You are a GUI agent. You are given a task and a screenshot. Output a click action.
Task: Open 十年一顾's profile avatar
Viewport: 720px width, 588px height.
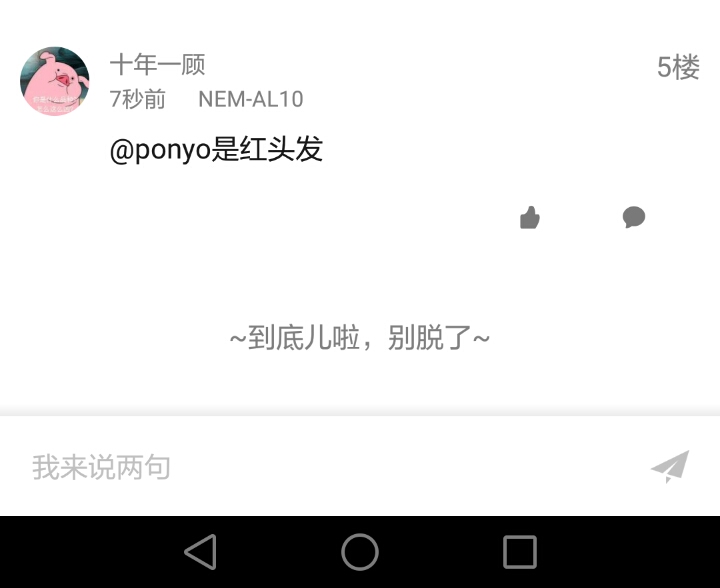click(x=55, y=81)
